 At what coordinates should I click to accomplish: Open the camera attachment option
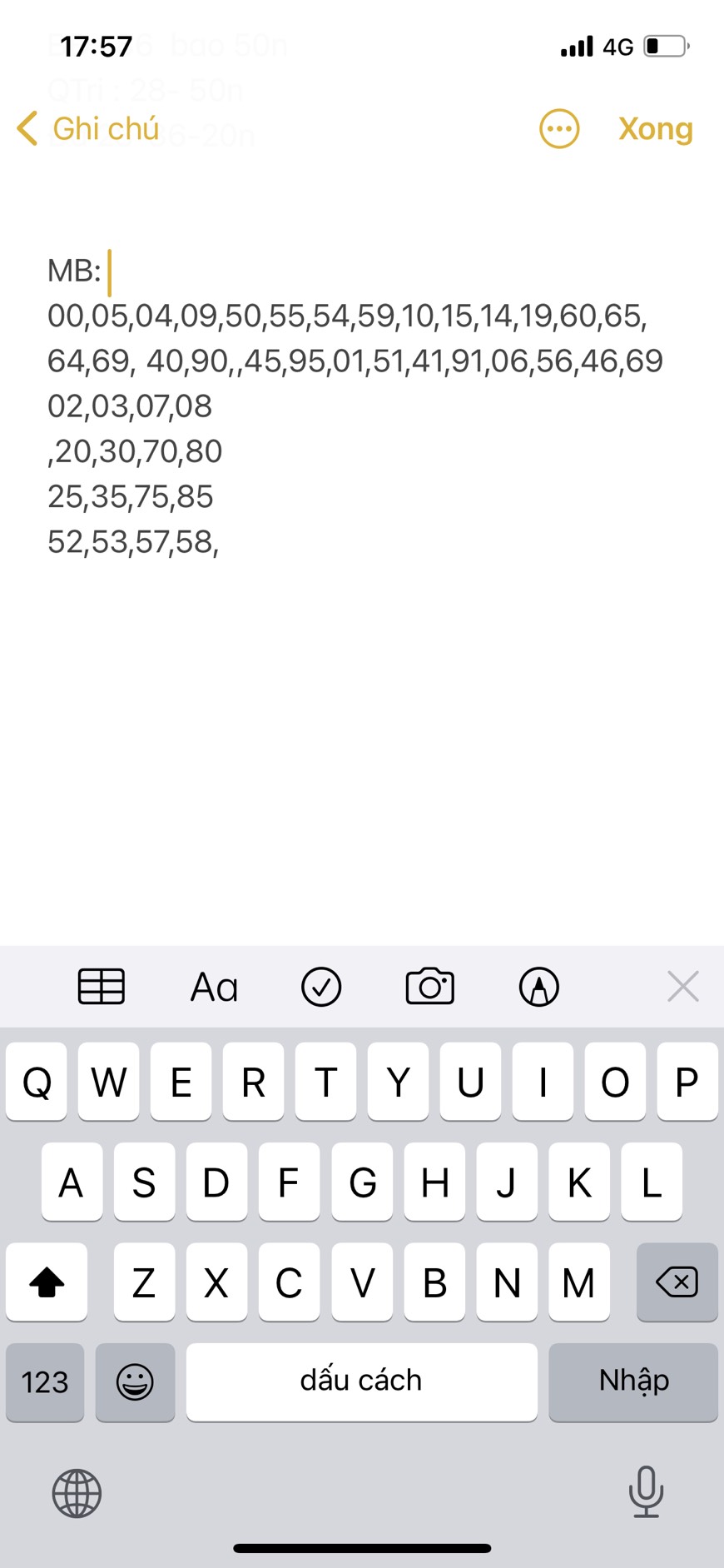tap(430, 987)
